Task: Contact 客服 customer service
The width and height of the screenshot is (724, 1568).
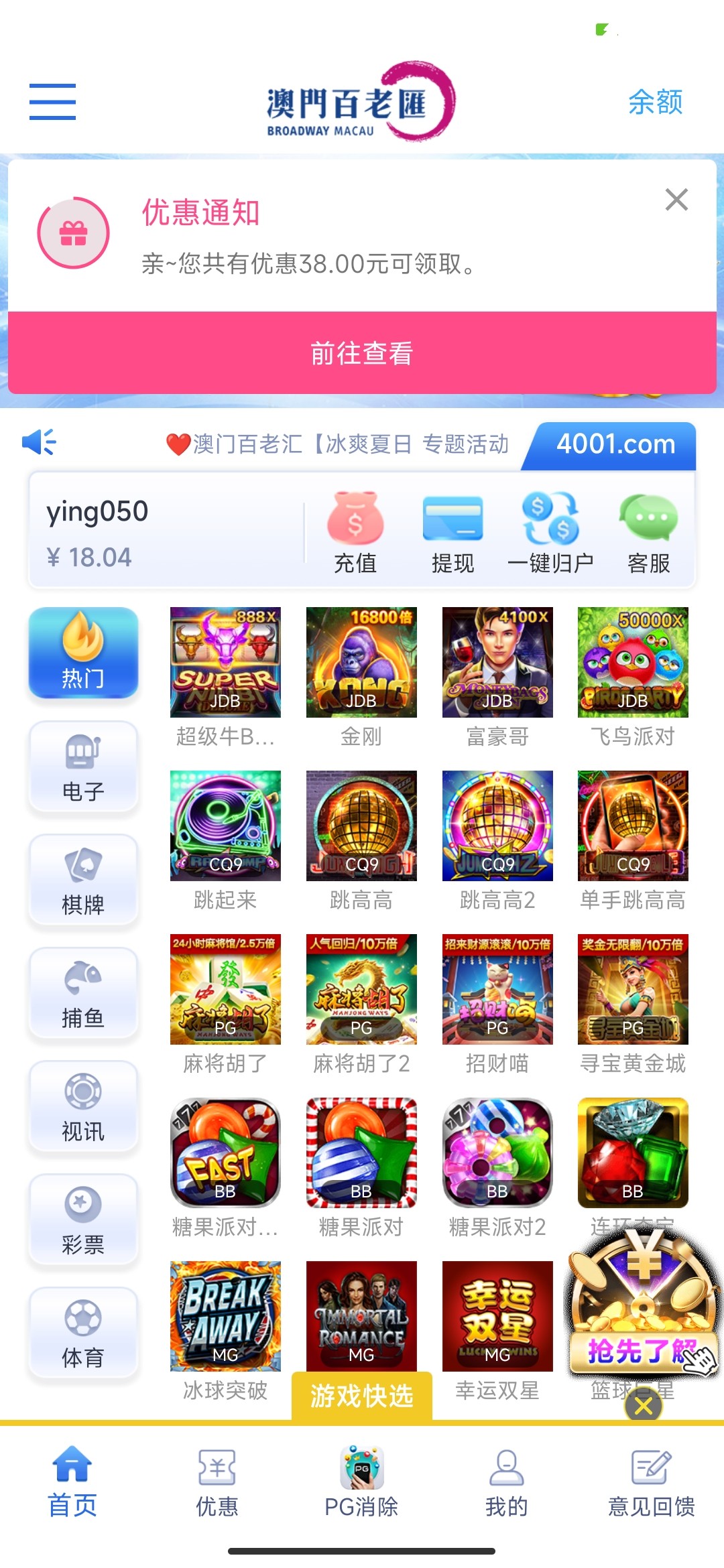Action: pyautogui.click(x=648, y=533)
